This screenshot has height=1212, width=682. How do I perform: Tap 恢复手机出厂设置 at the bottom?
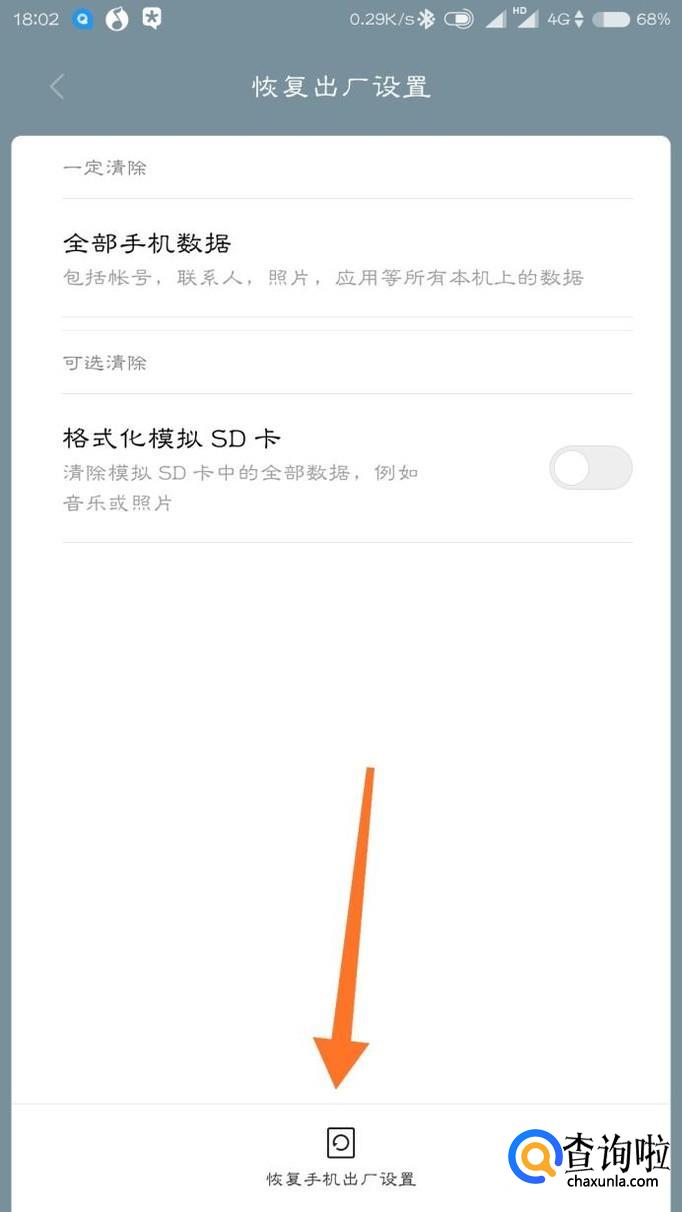pyautogui.click(x=341, y=1158)
